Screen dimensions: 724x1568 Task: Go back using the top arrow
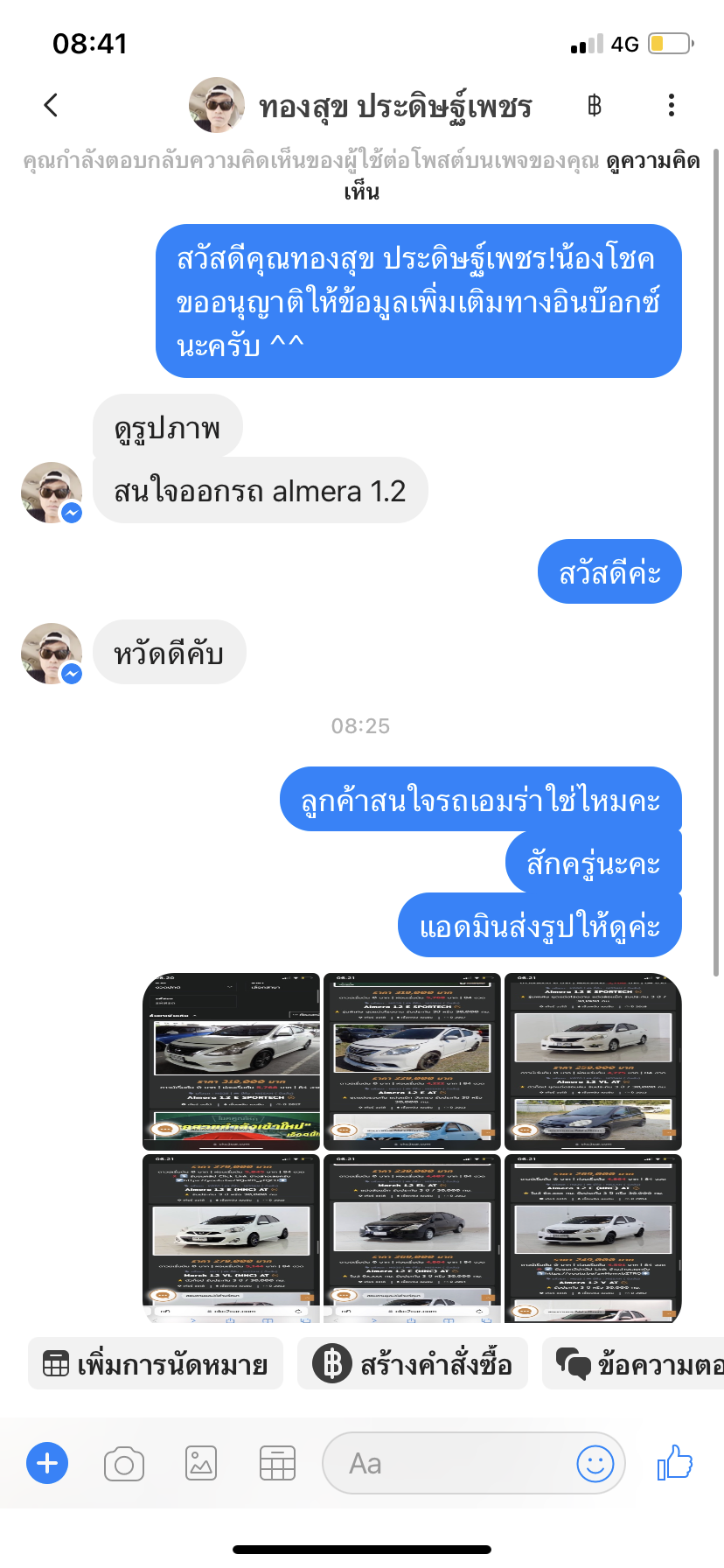click(x=51, y=105)
